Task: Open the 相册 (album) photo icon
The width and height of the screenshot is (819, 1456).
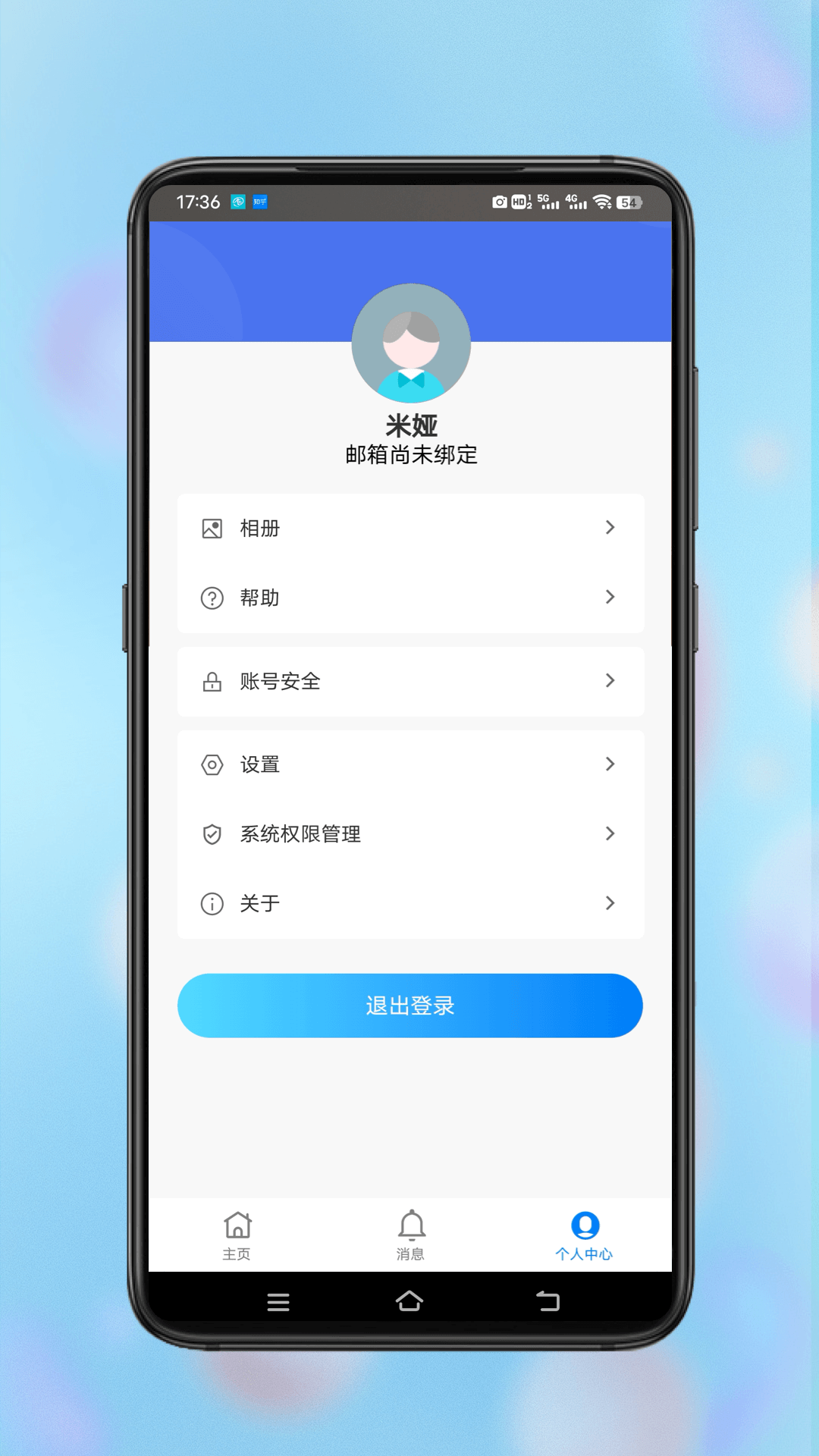Action: (x=212, y=528)
